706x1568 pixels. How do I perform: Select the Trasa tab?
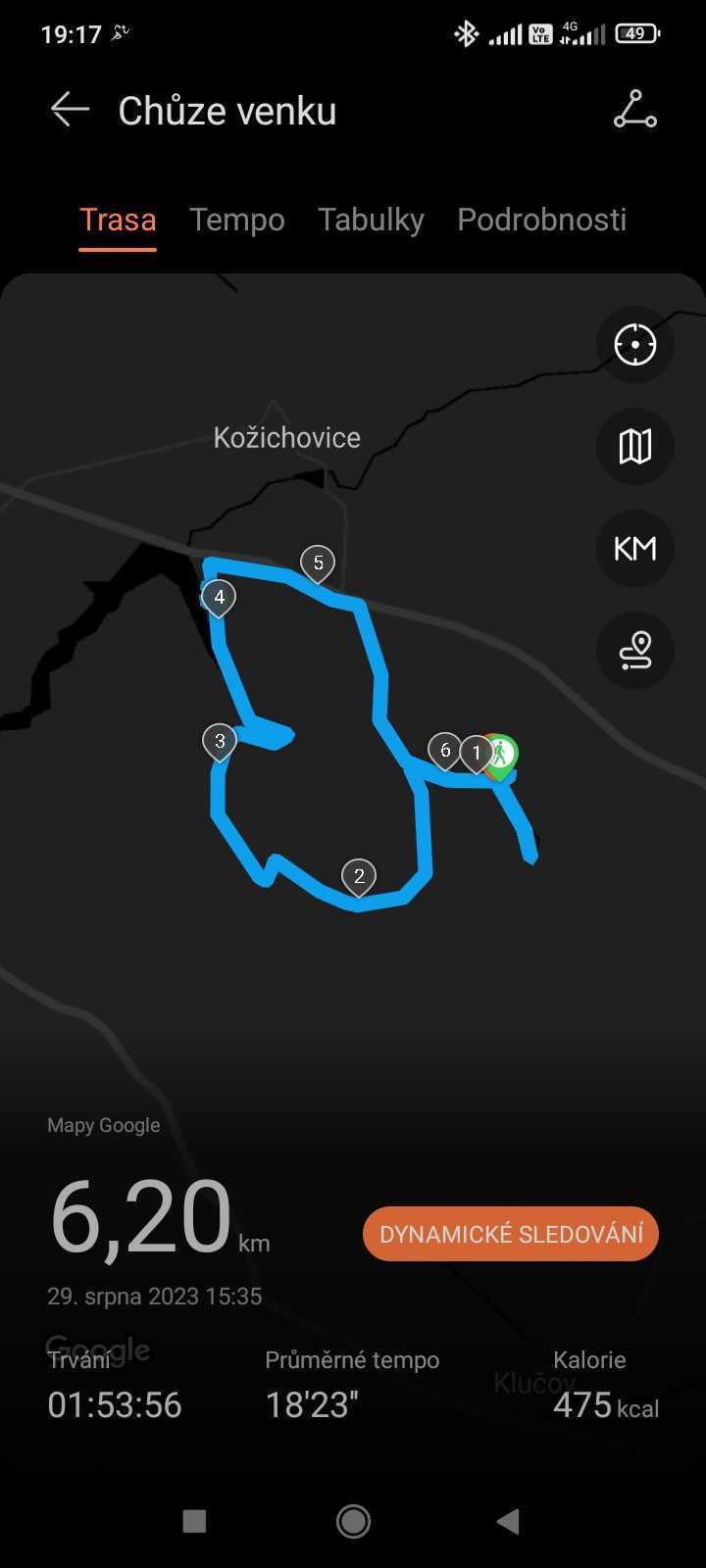[118, 220]
